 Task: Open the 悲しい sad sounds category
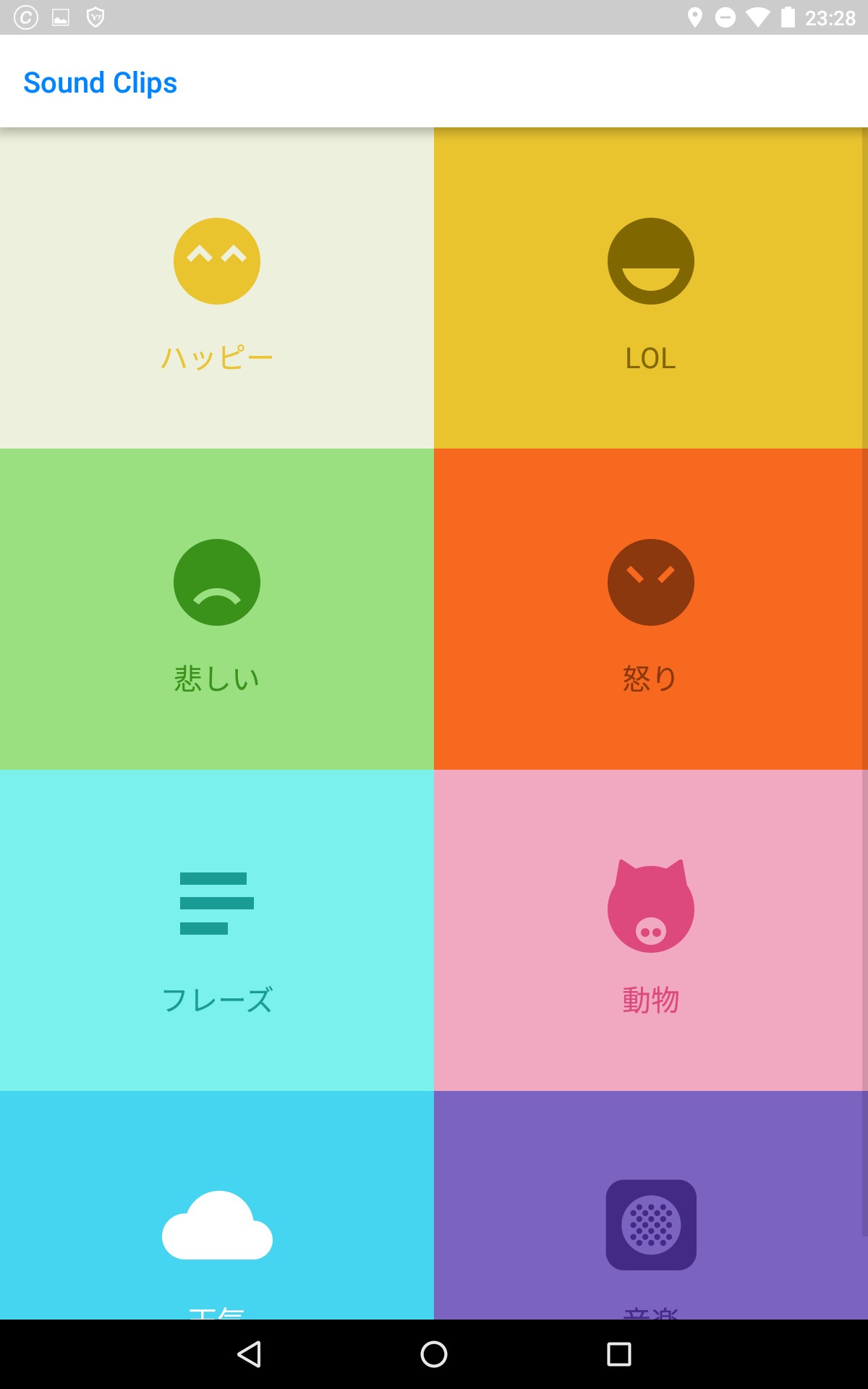click(217, 609)
